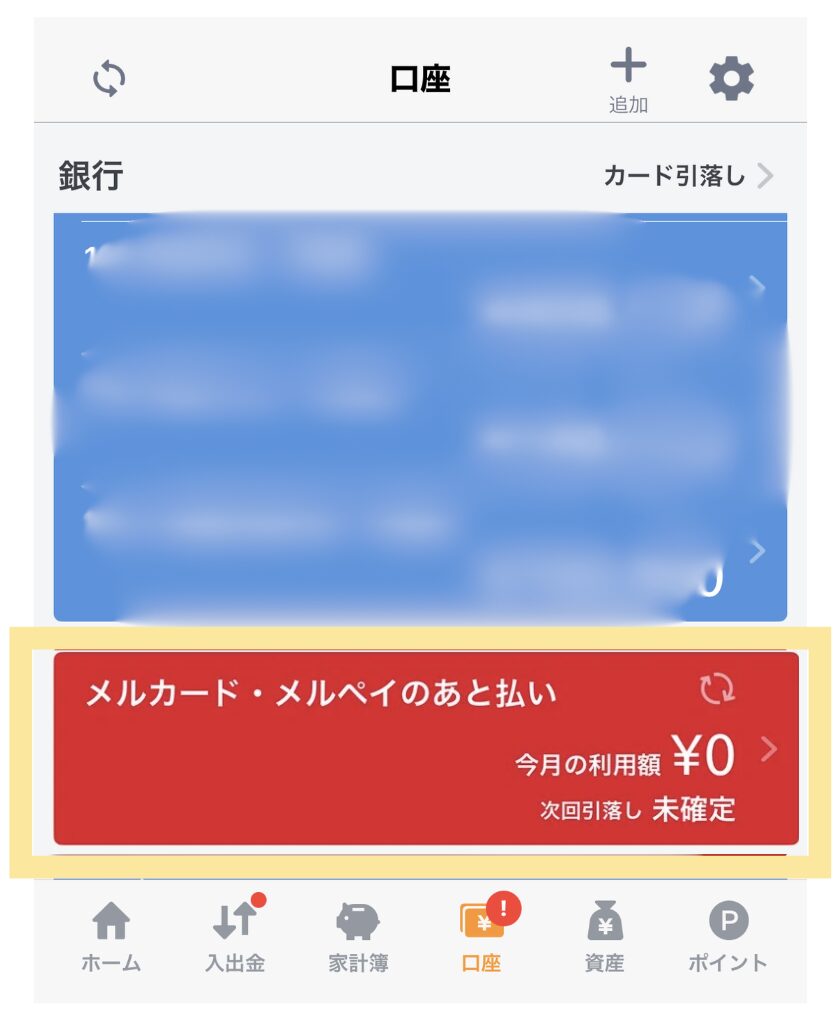Select the 口座 tab
Screen dimensions: 840x1016
point(481,937)
